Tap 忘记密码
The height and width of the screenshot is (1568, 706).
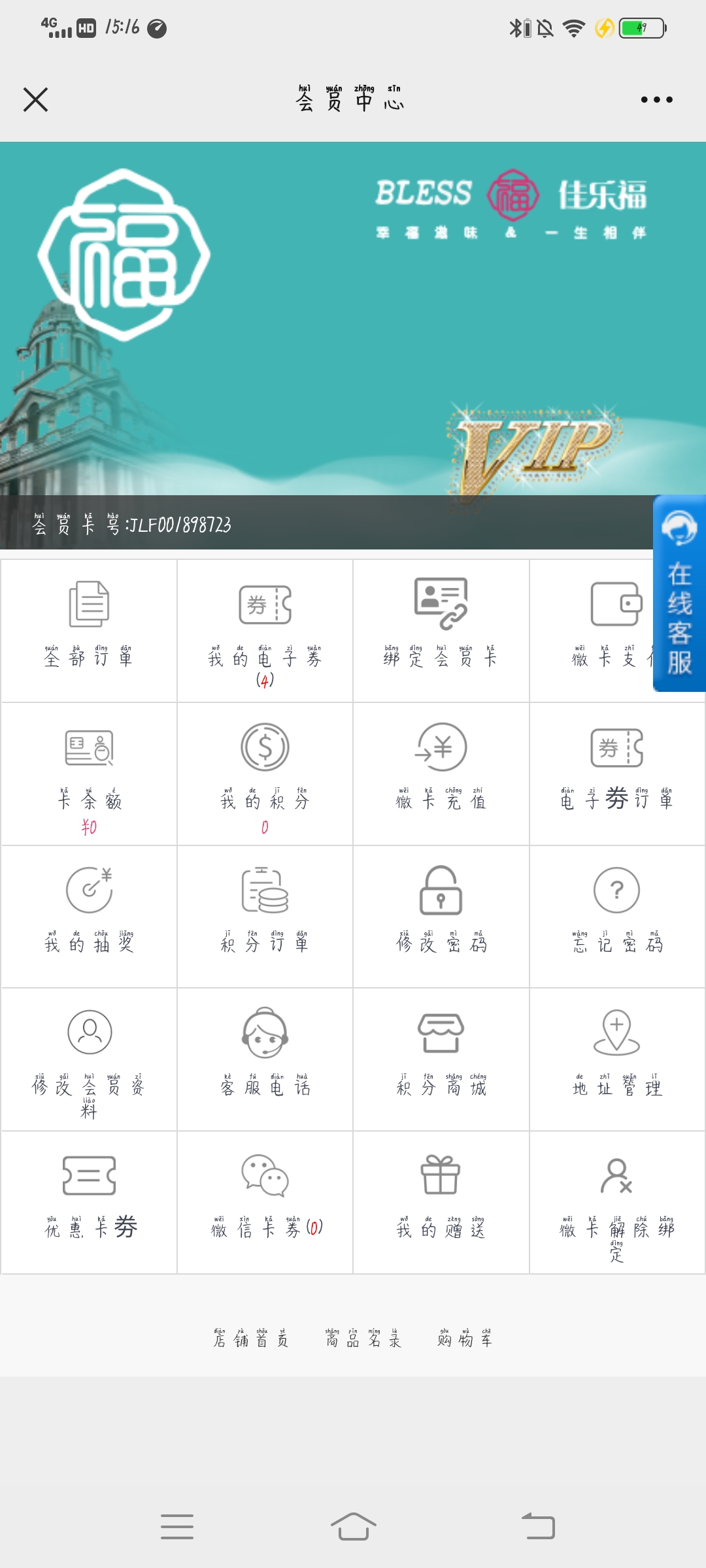pos(617,917)
